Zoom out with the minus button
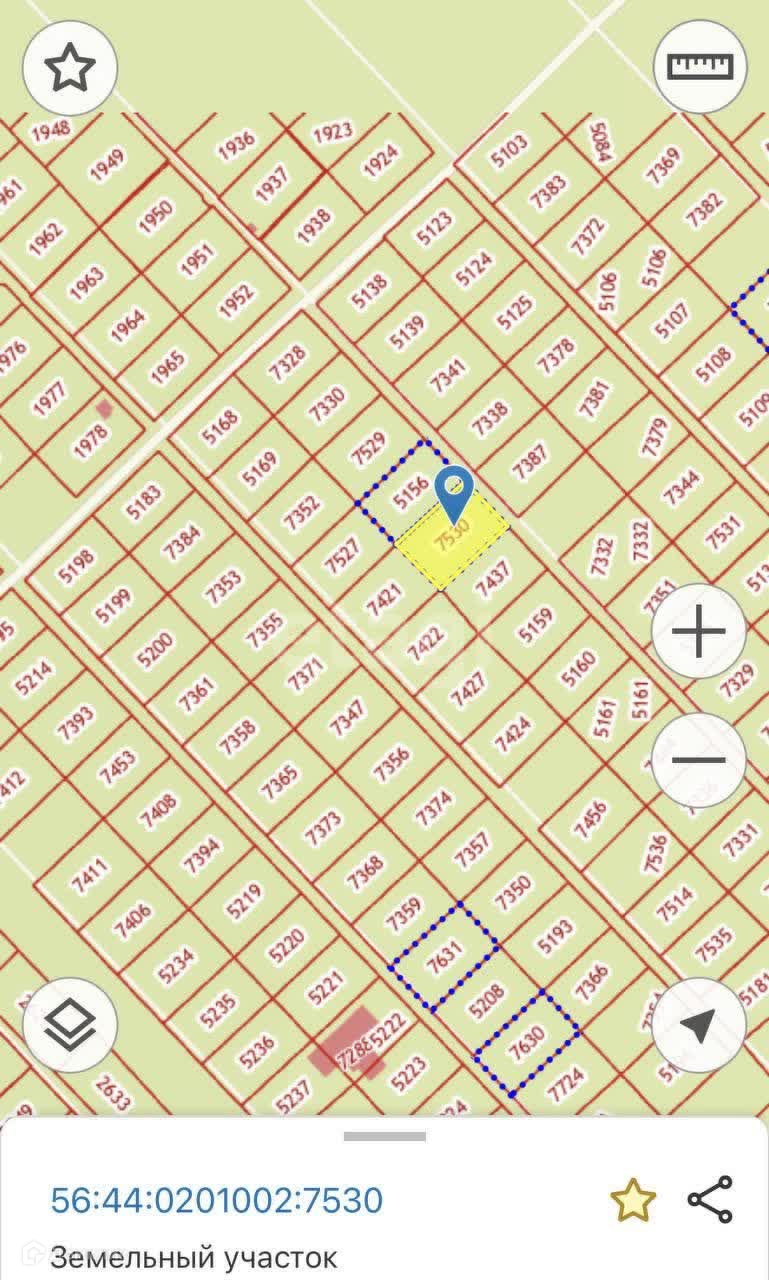 pos(698,760)
